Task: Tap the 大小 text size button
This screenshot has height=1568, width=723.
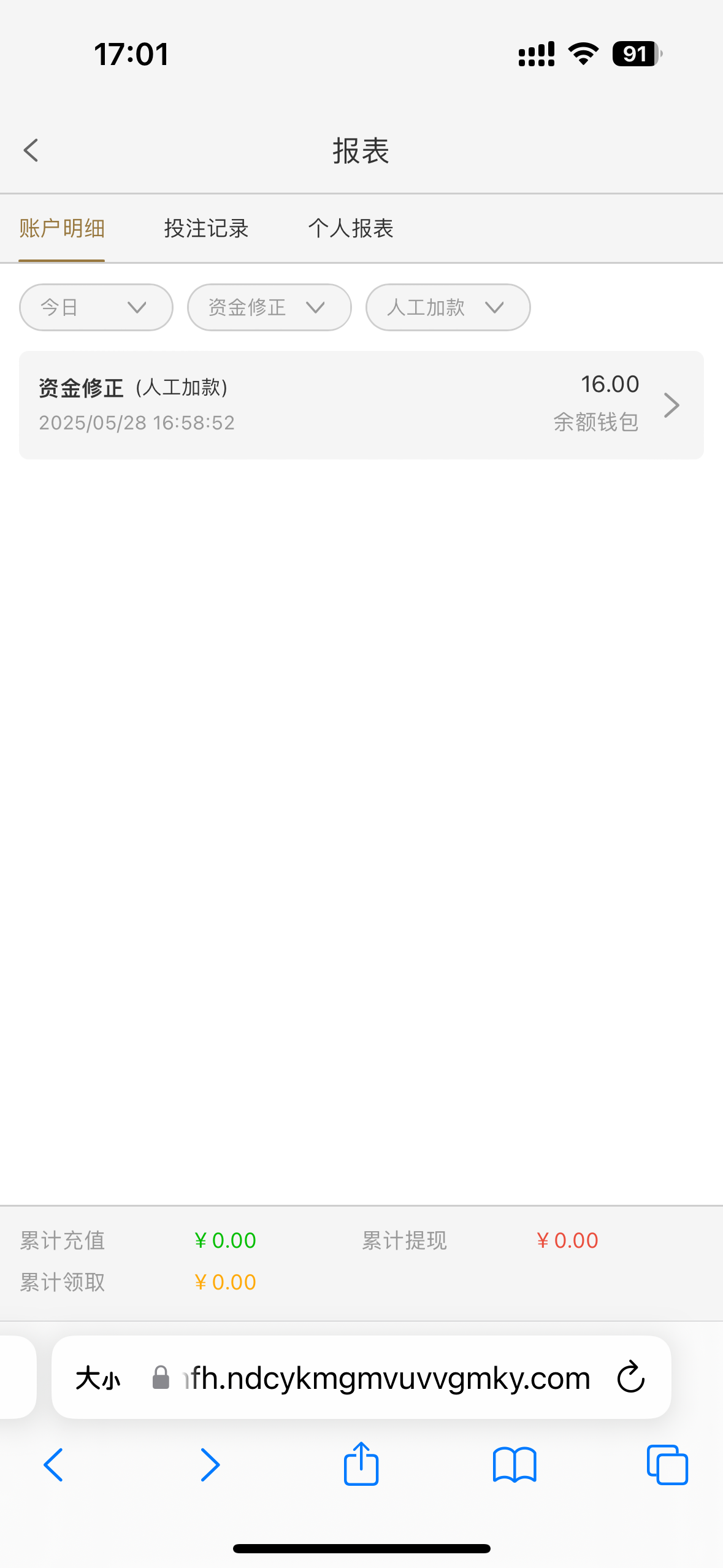Action: (98, 1379)
